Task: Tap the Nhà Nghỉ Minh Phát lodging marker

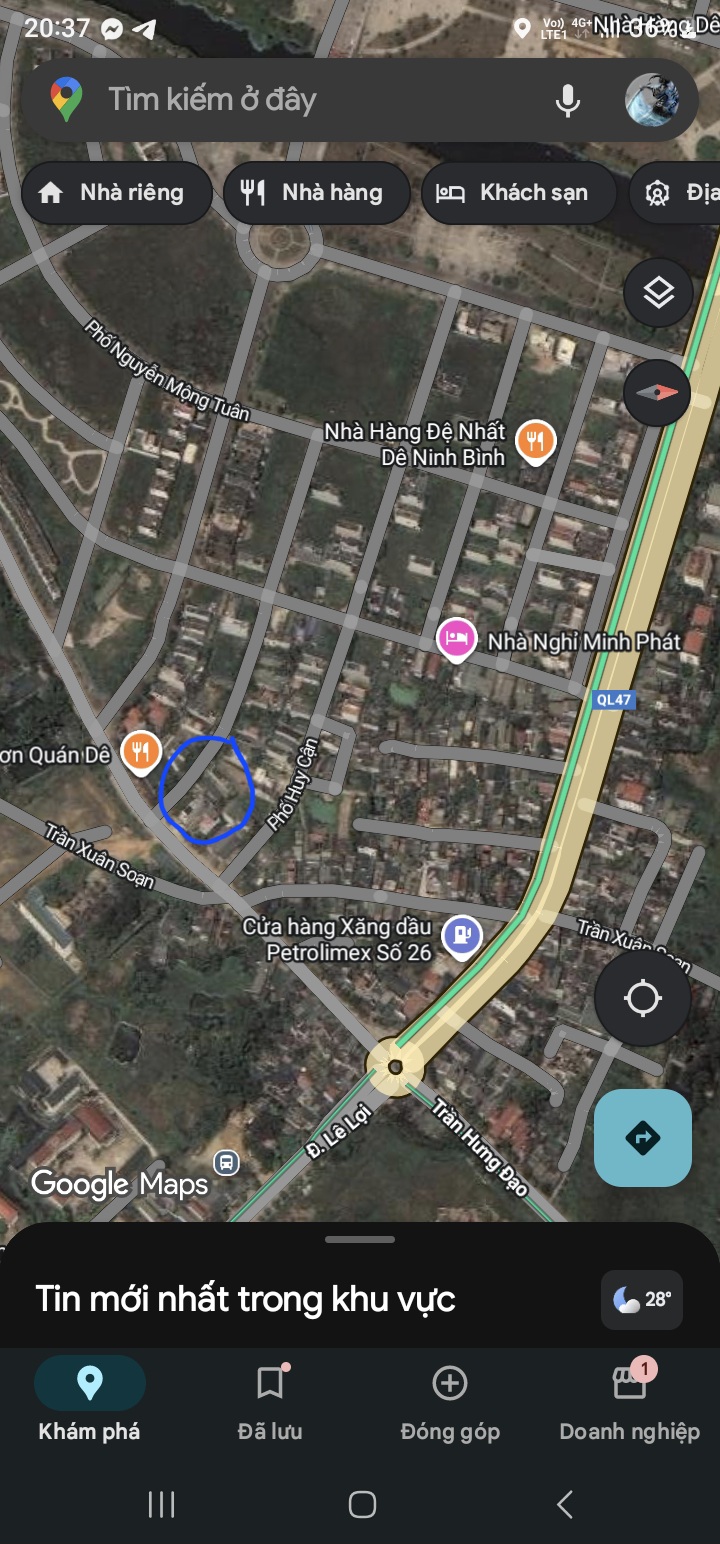Action: pyautogui.click(x=455, y=637)
